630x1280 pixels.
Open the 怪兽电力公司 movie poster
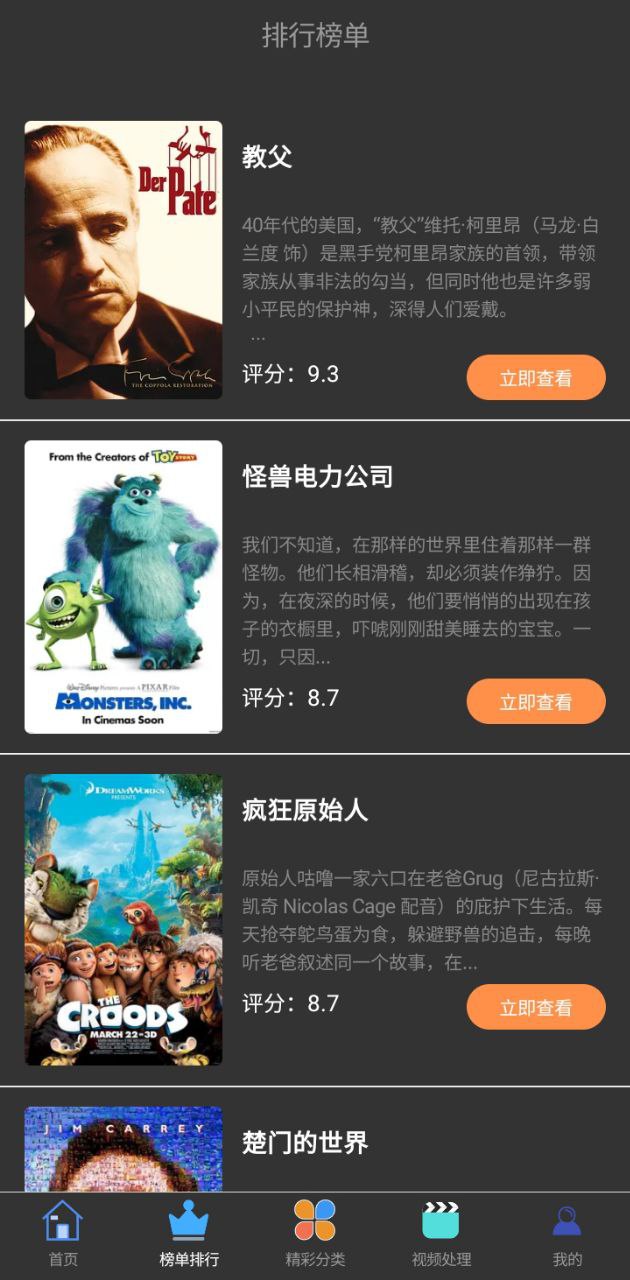(x=123, y=587)
